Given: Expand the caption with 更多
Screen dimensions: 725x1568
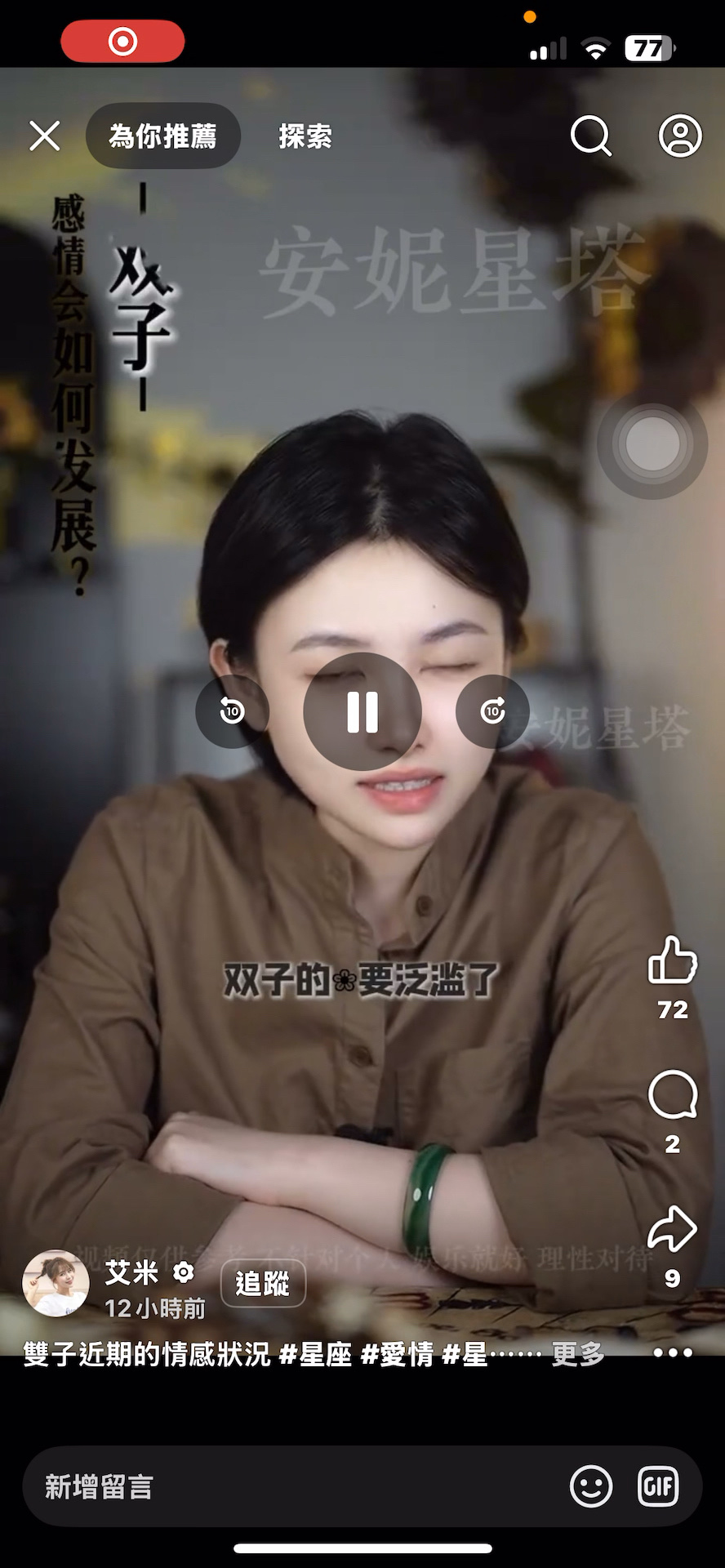Looking at the screenshot, I should click(x=578, y=1354).
